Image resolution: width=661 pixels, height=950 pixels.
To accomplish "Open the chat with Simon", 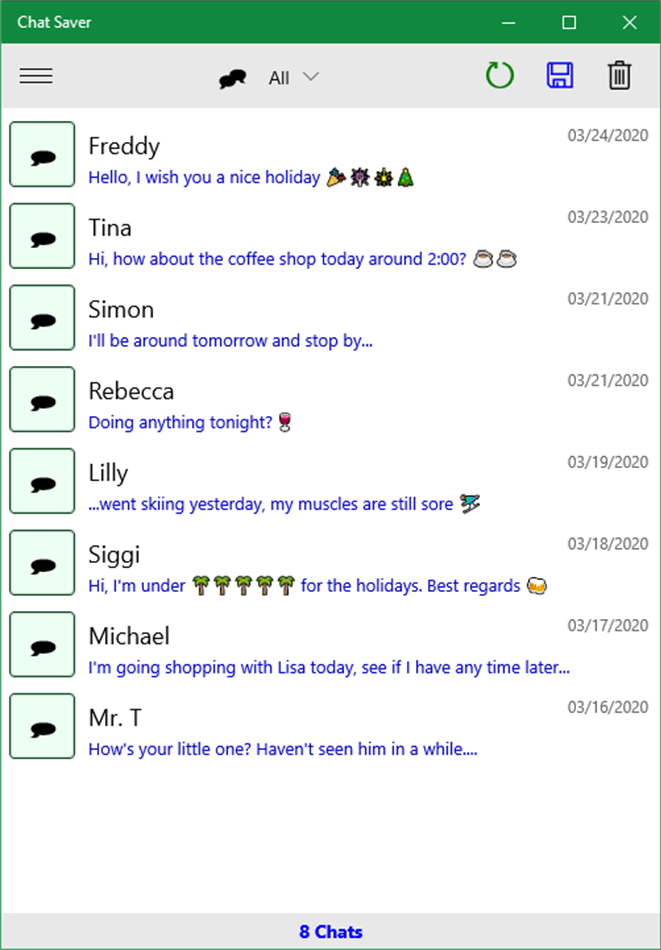I will tap(330, 324).
